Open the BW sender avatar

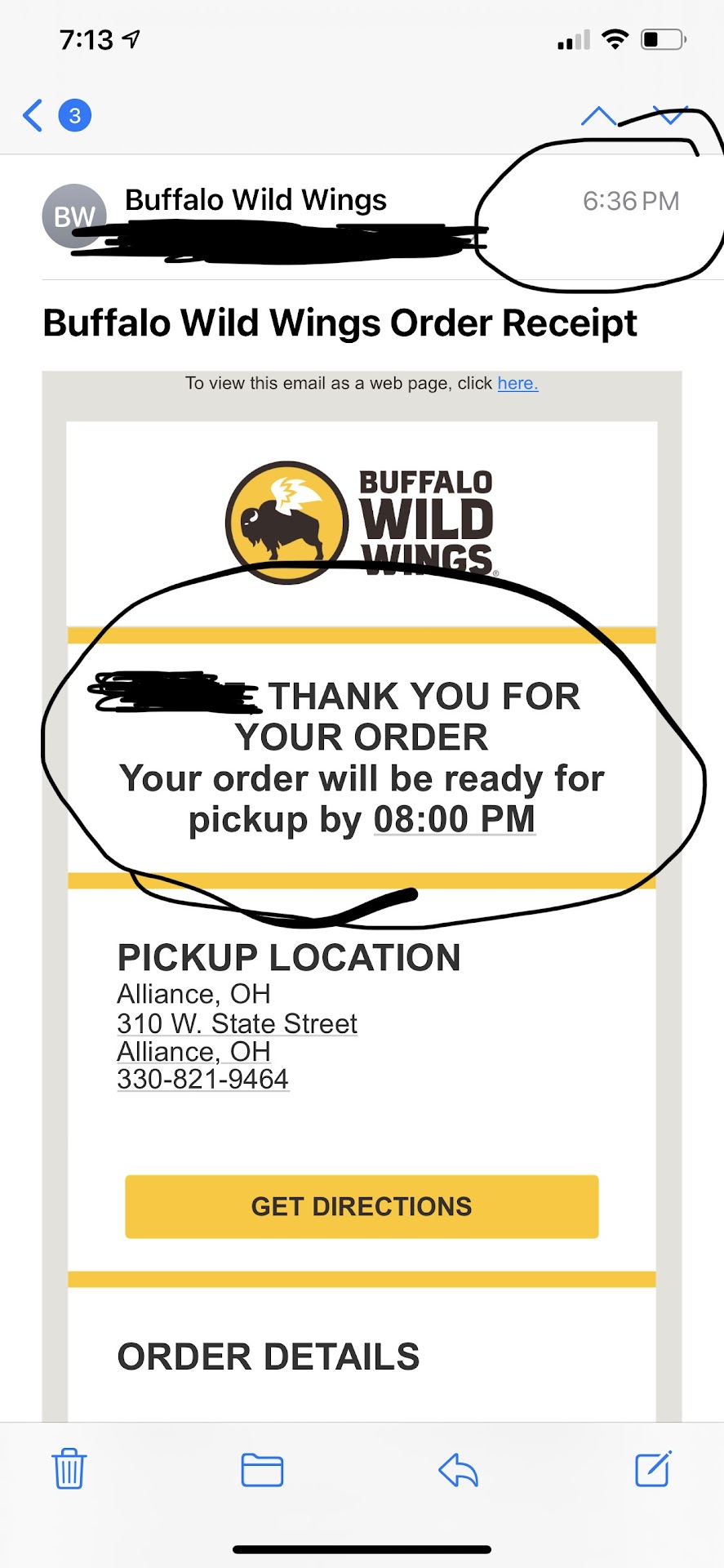[x=74, y=216]
